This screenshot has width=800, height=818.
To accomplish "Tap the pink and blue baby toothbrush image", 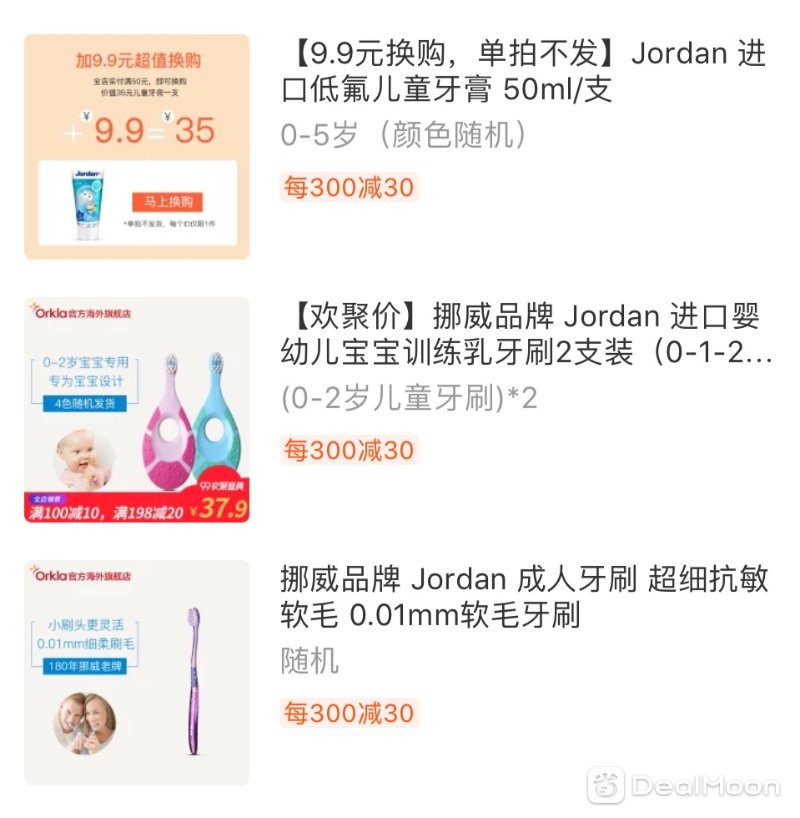I will 137,410.
